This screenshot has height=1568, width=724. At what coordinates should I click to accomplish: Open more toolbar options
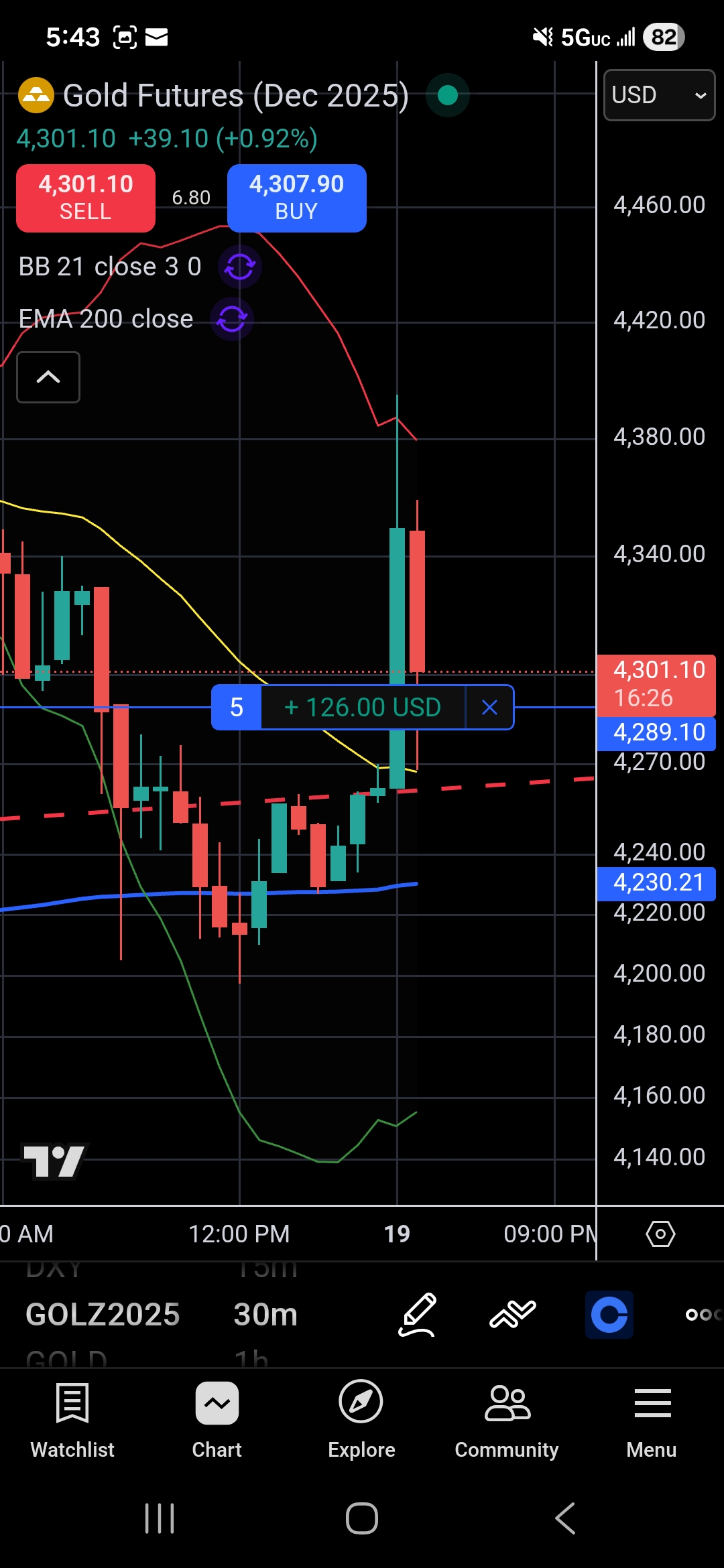click(701, 1314)
